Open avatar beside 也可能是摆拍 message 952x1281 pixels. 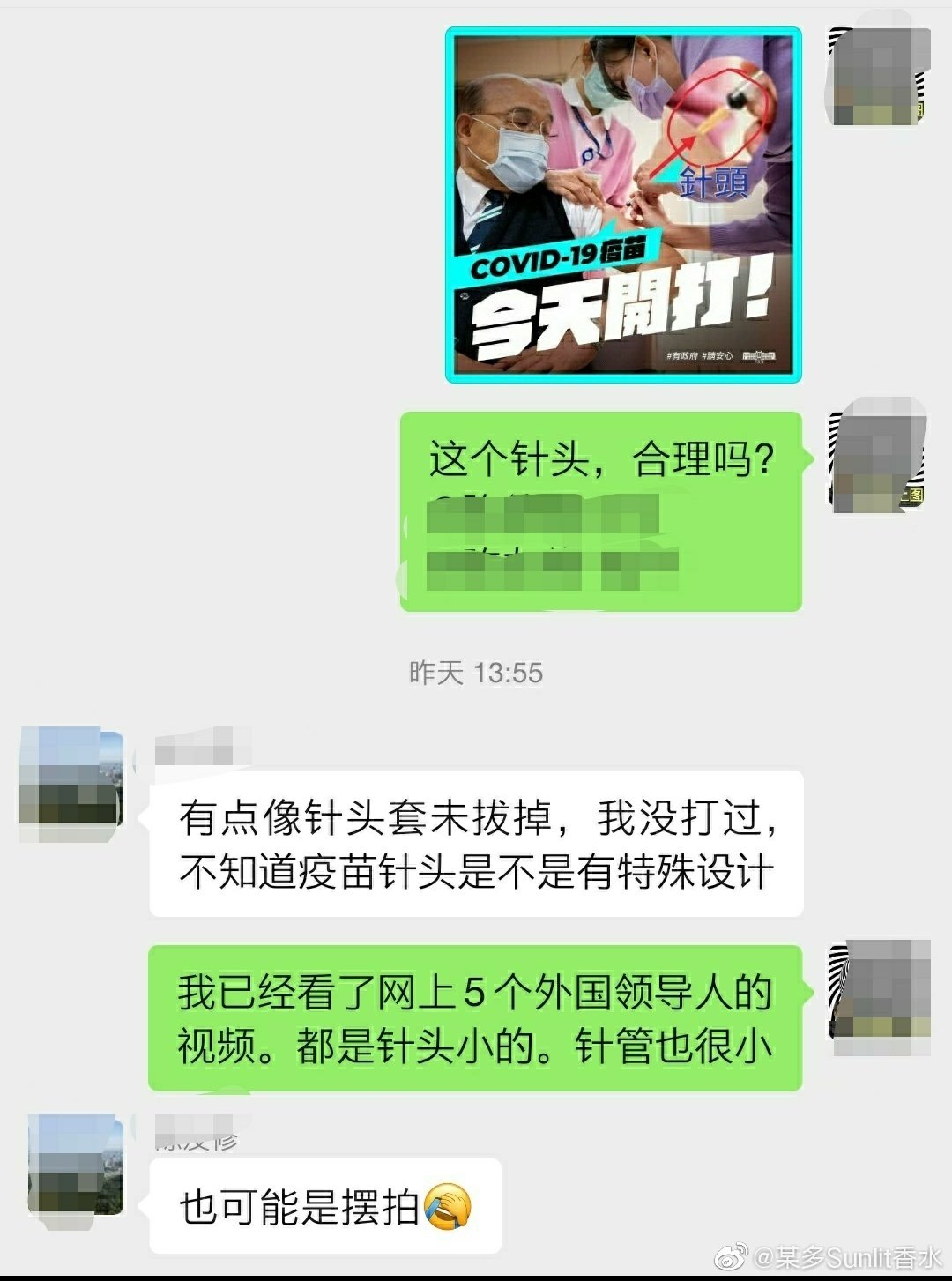click(75, 1166)
